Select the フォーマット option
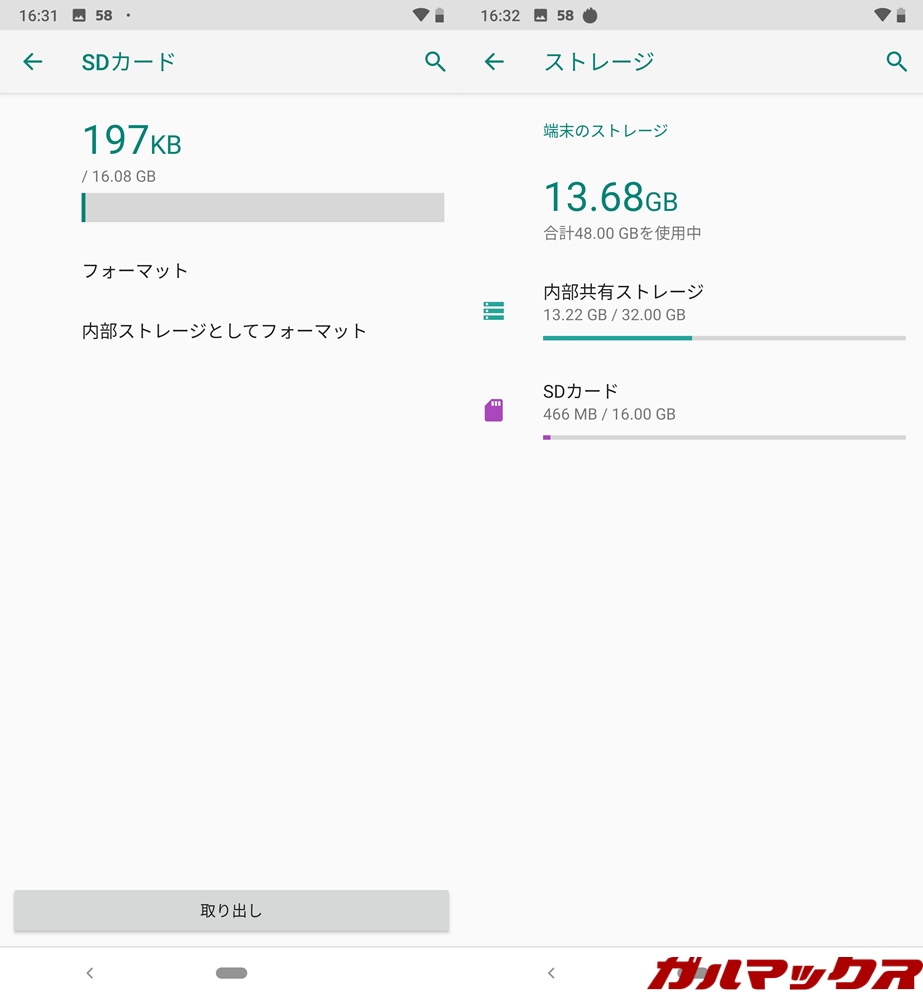 click(135, 271)
